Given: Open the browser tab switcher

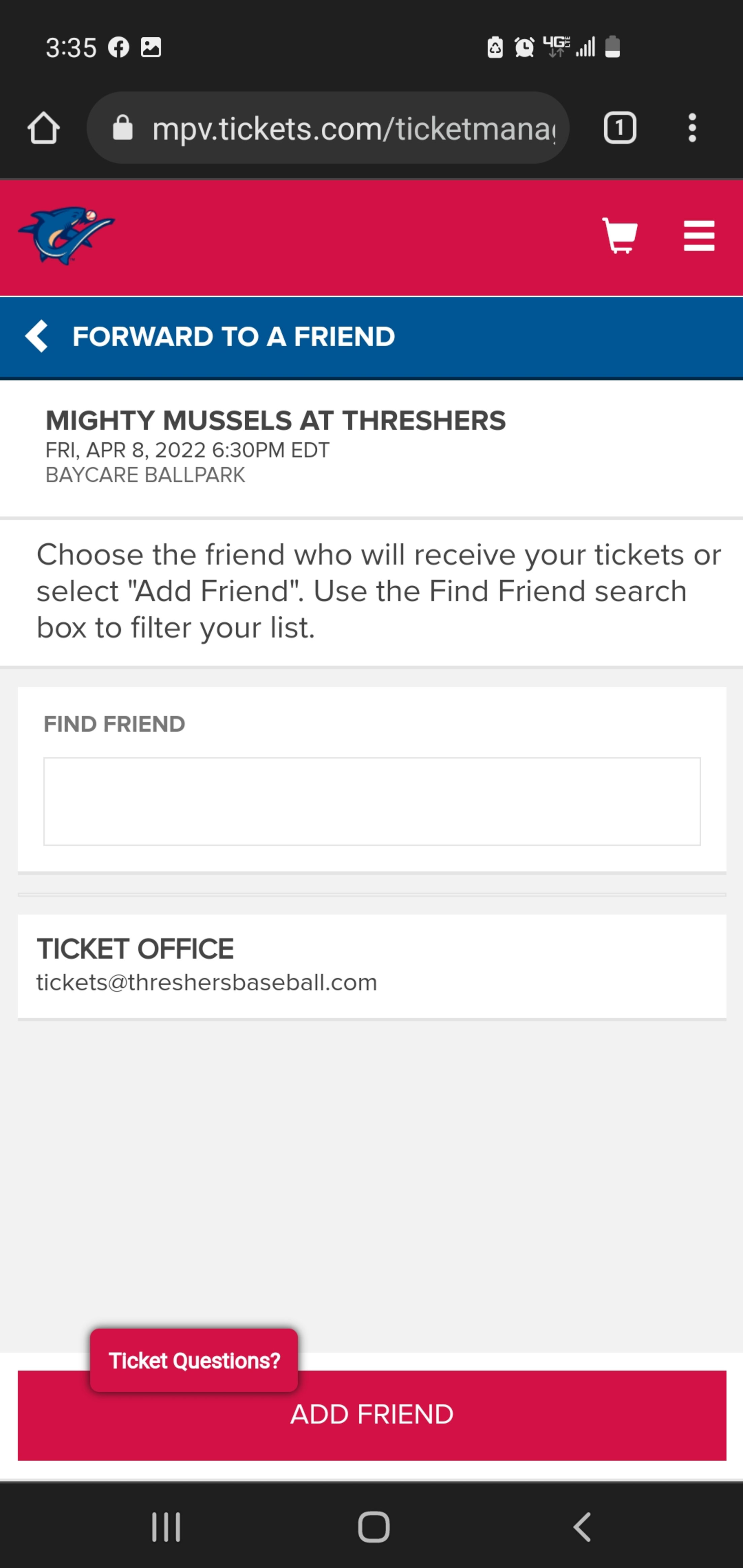Looking at the screenshot, I should pos(620,129).
